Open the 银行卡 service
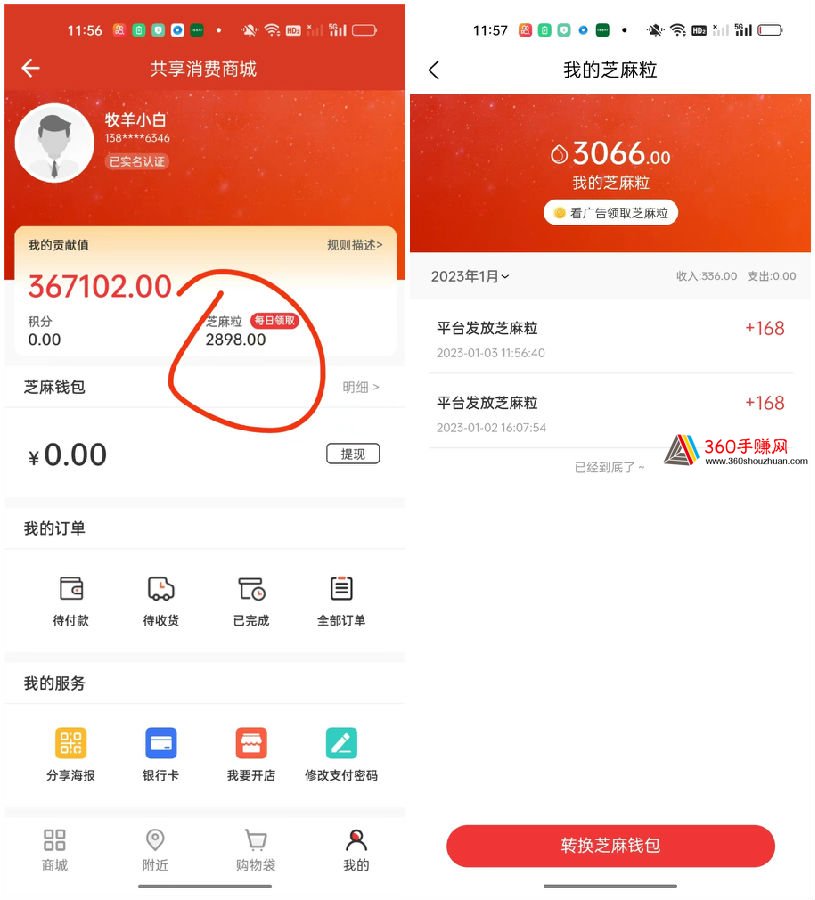 coord(161,755)
